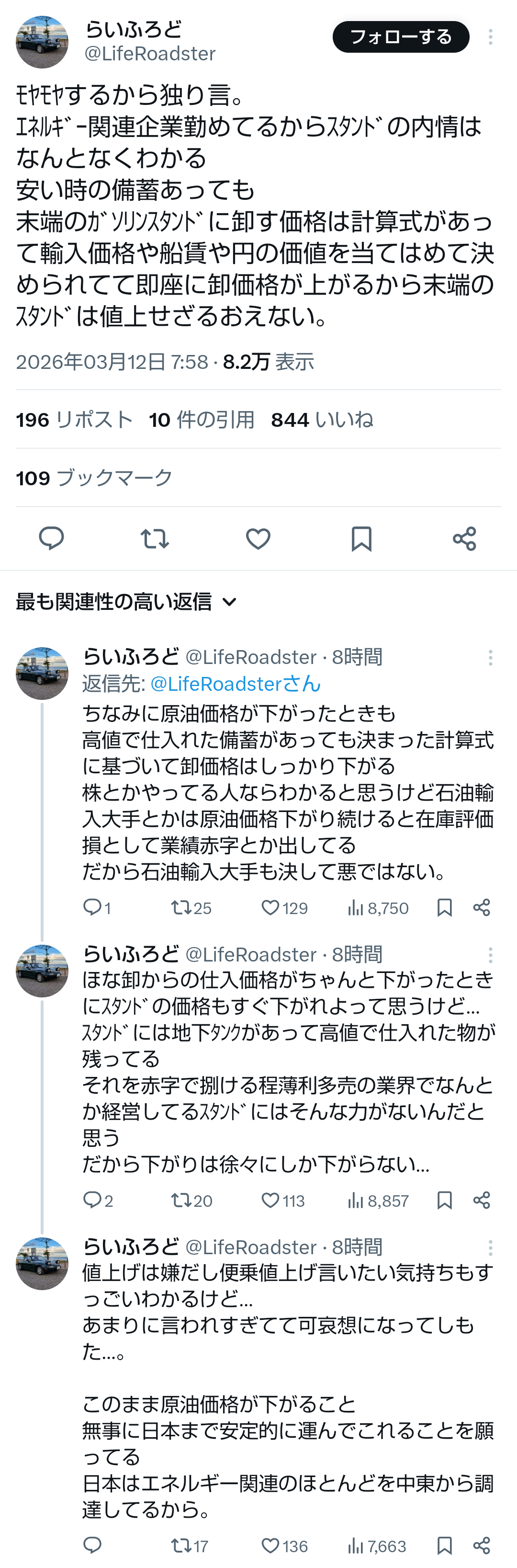The image size is (517, 1568).
Task: View the 10 件の引用 quotes
Action: coord(202,420)
